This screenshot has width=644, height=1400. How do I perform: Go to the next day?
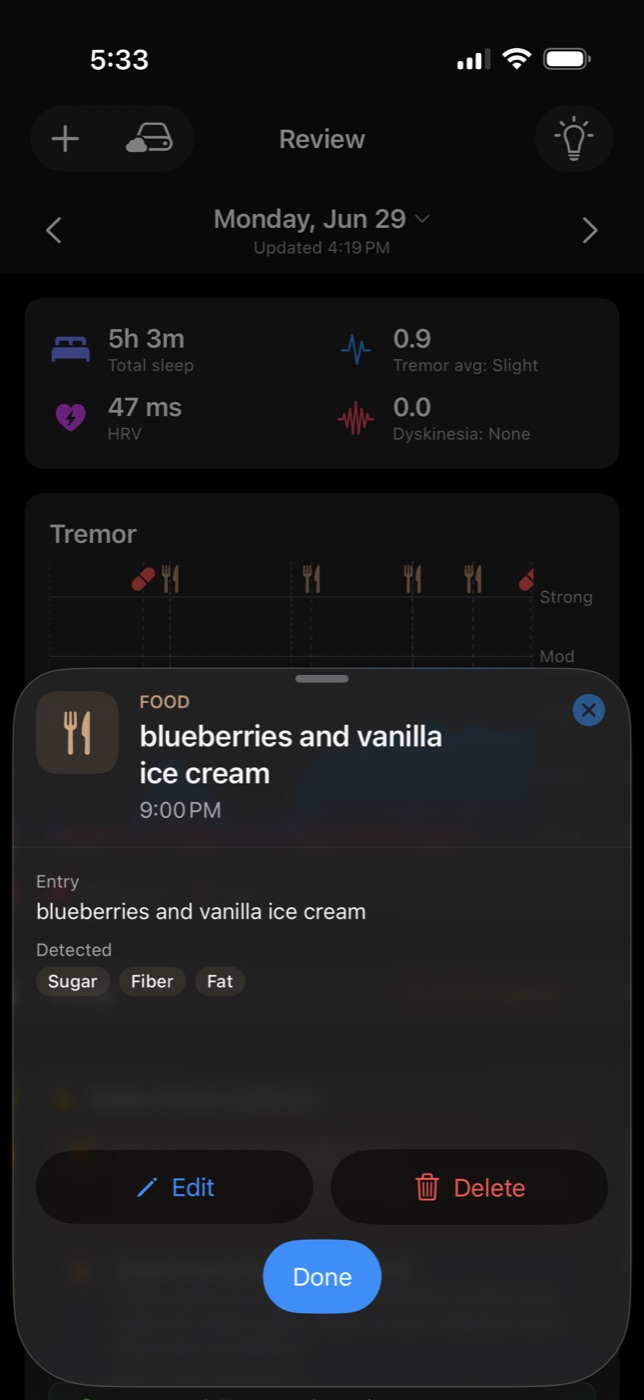coord(590,231)
